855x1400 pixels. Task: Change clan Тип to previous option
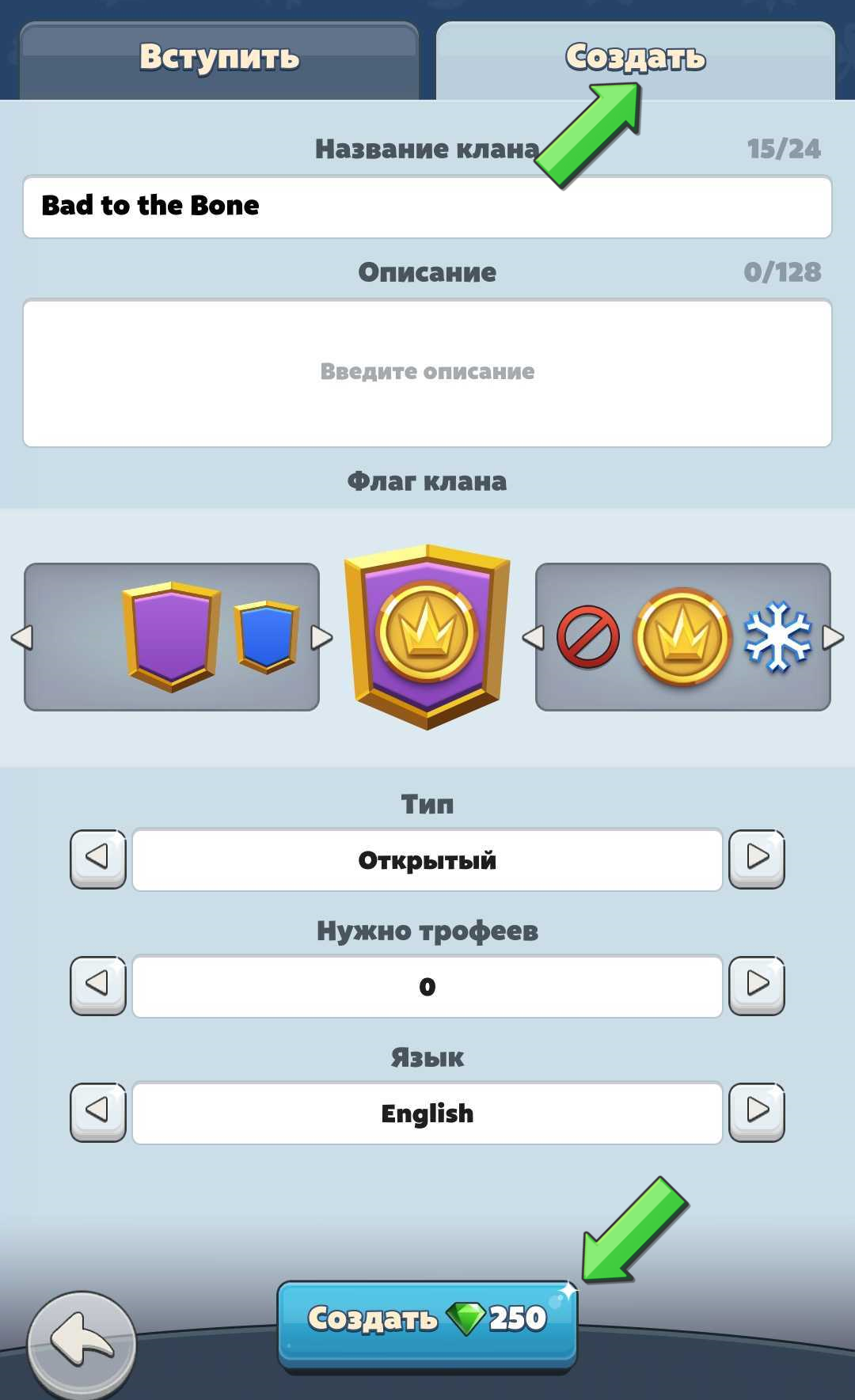[x=98, y=859]
